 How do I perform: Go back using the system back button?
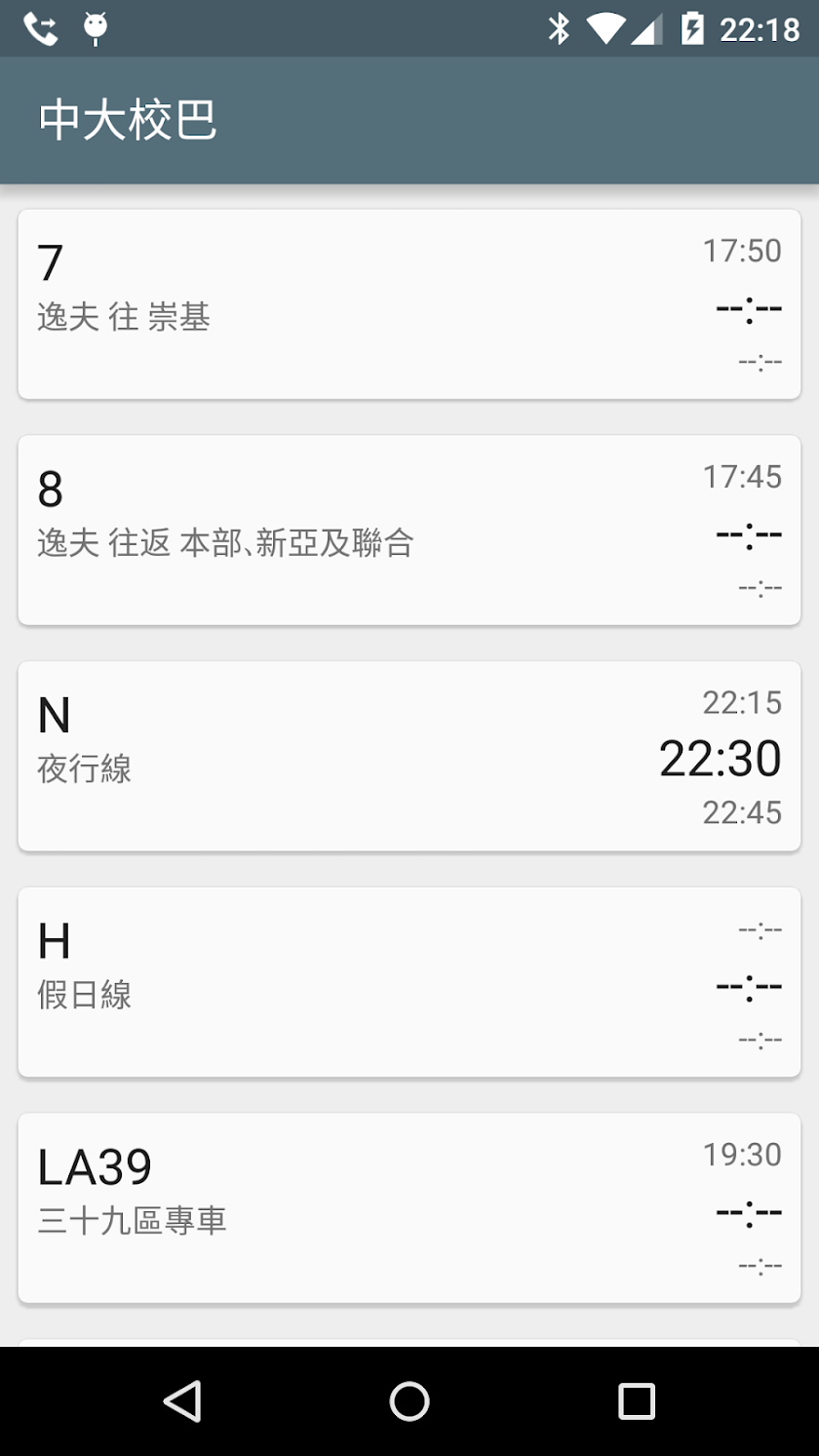pyautogui.click(x=182, y=1401)
